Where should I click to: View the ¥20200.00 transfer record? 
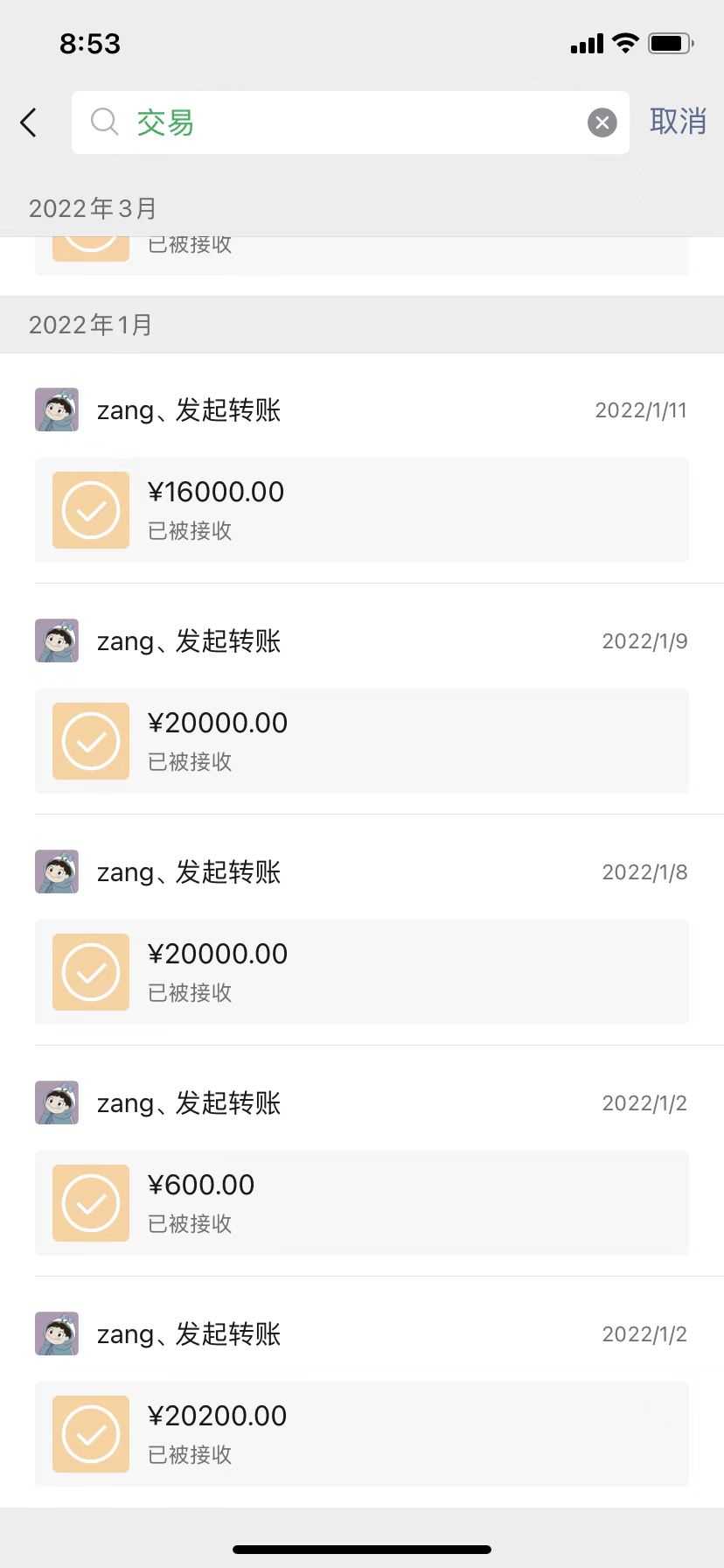point(361,1434)
